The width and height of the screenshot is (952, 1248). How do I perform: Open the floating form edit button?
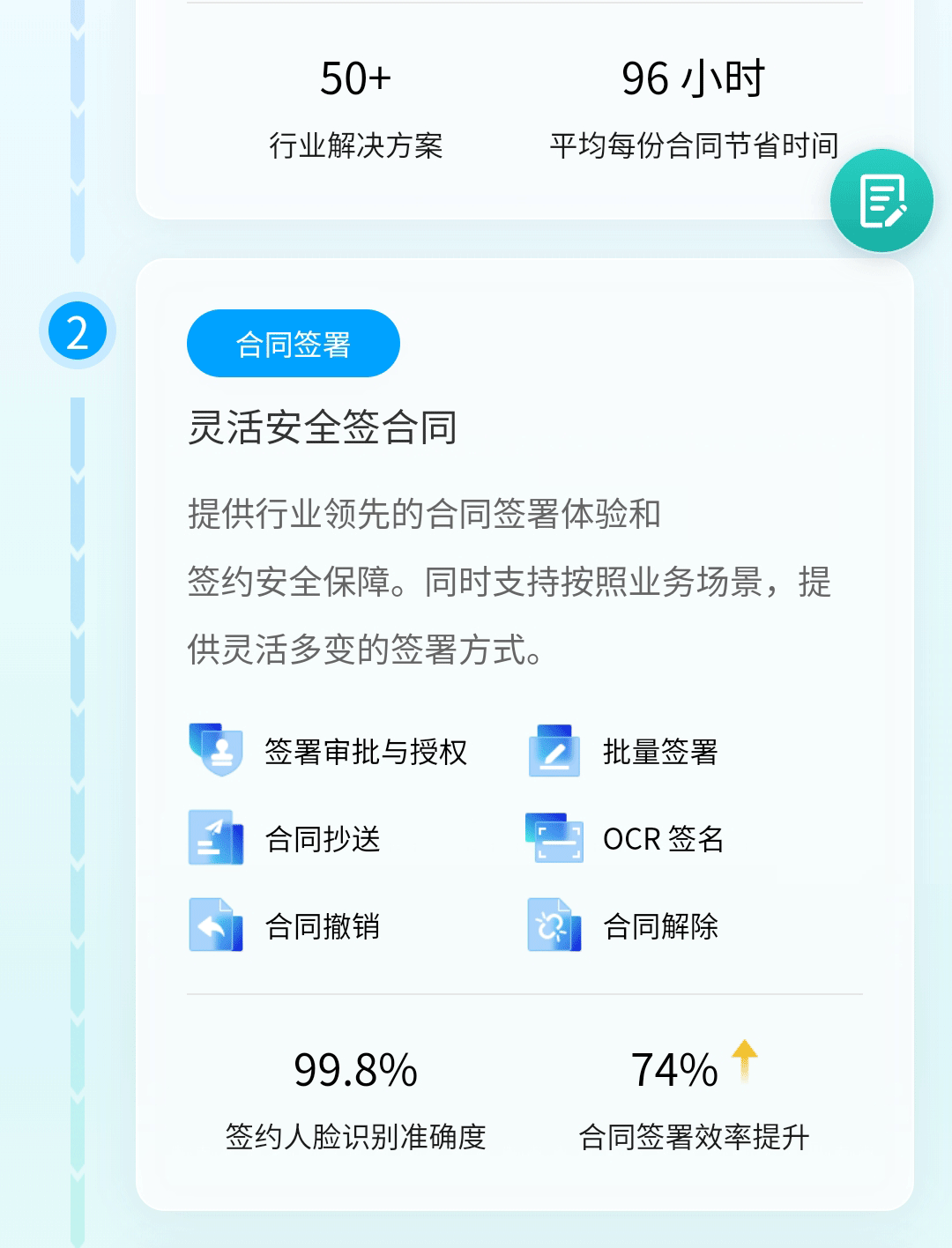tap(881, 201)
